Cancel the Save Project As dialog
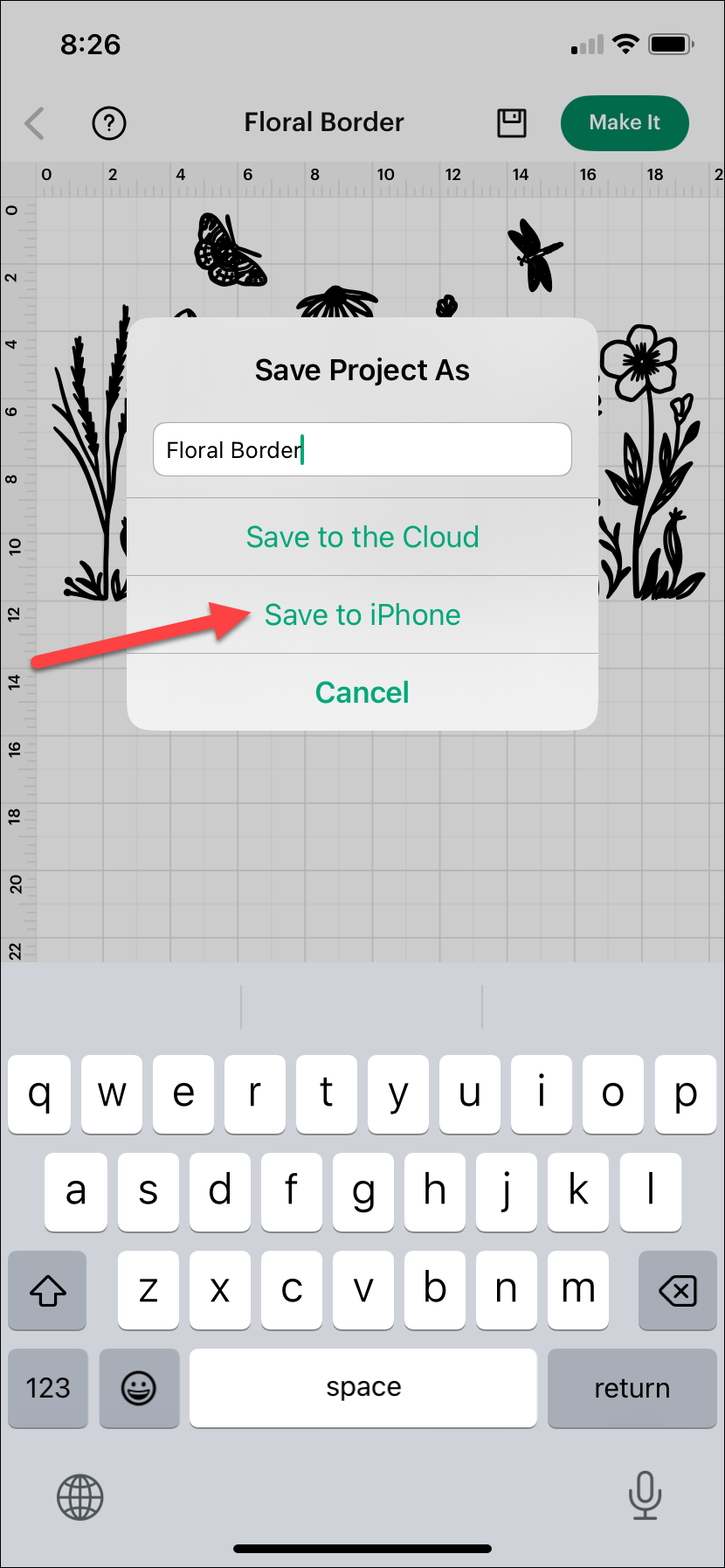The height and width of the screenshot is (1568, 725). click(362, 693)
